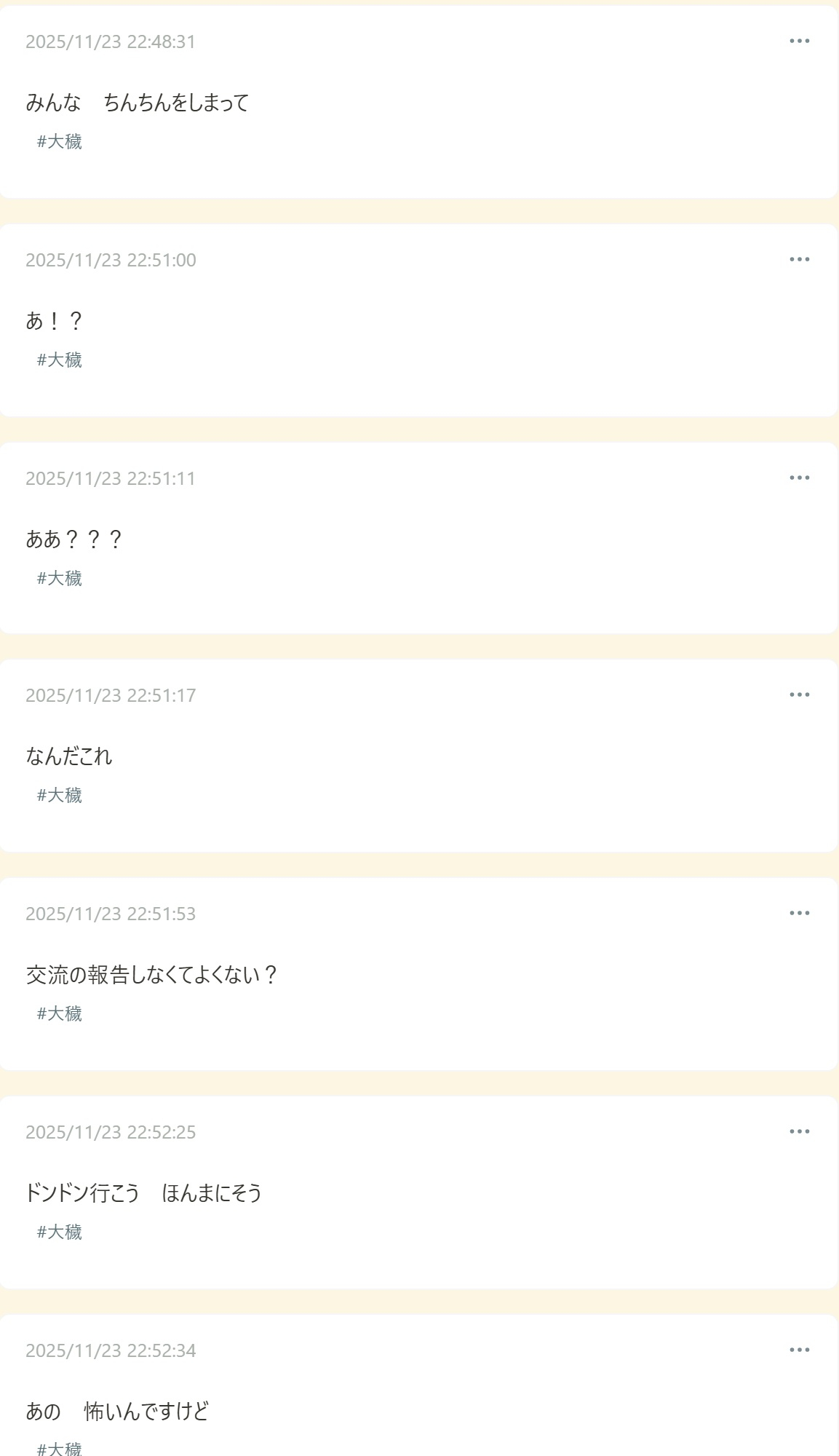Tap the #大穢 hashtag under みんな post
The width and height of the screenshot is (839, 1456).
pyautogui.click(x=60, y=141)
